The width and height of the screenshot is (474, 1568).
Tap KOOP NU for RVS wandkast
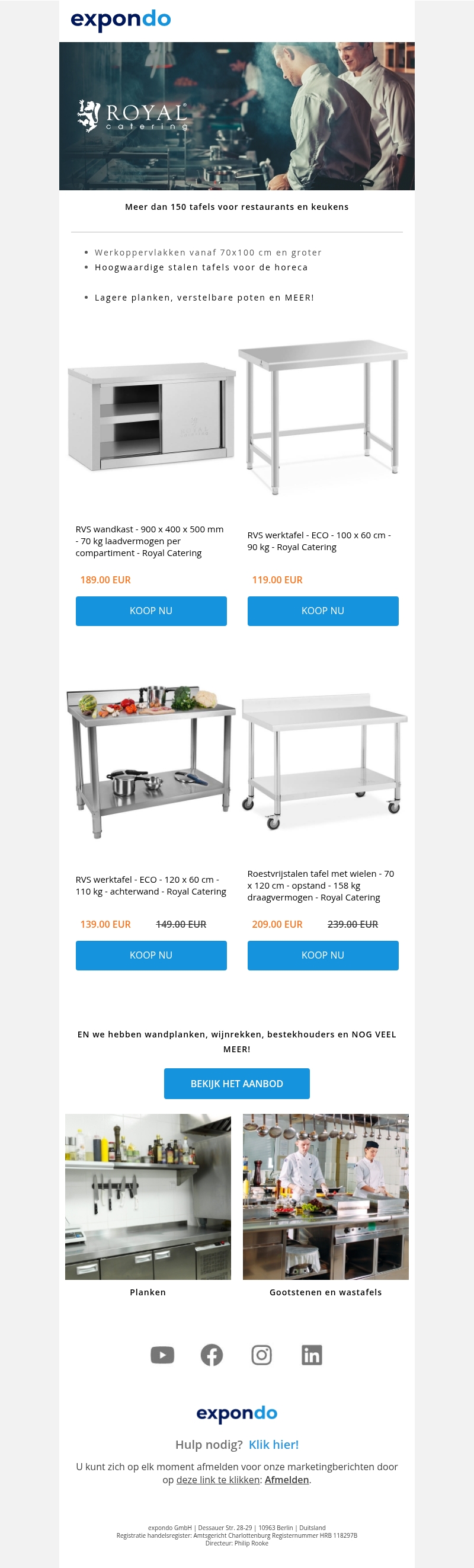151,611
